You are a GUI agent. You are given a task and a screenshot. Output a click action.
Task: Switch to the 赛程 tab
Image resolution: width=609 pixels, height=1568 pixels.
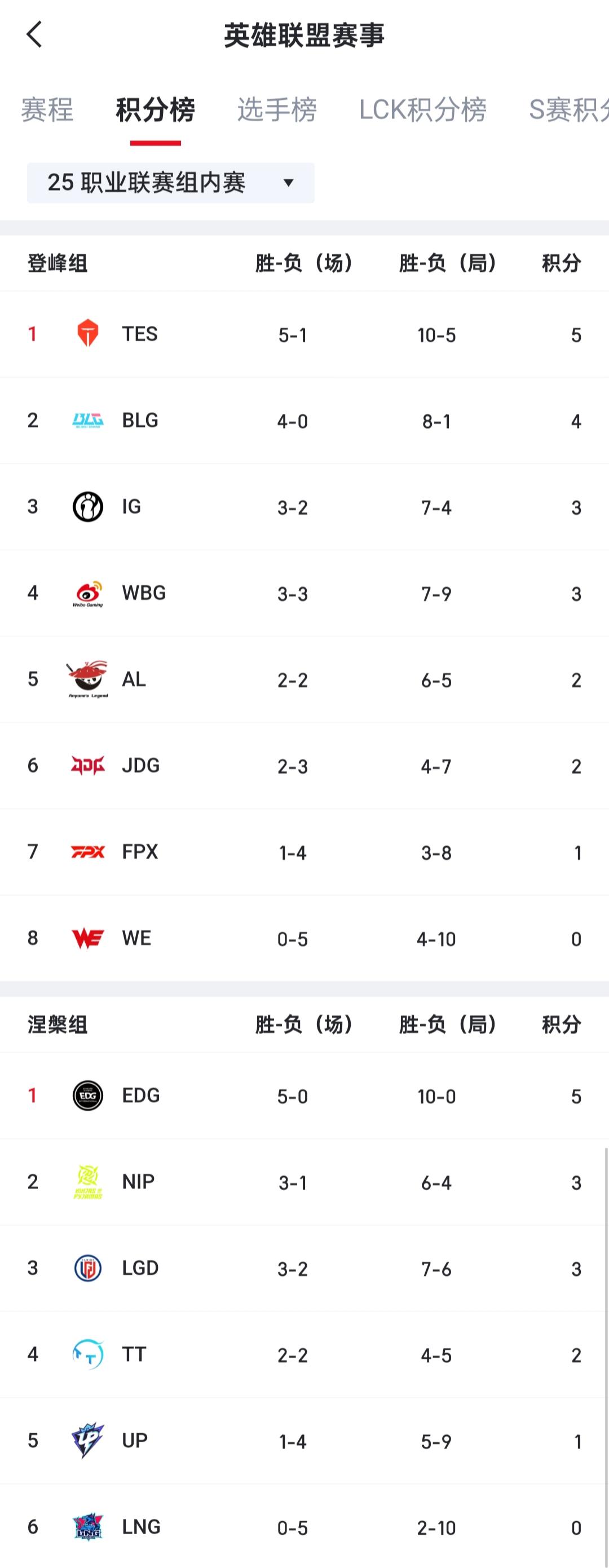[x=47, y=110]
